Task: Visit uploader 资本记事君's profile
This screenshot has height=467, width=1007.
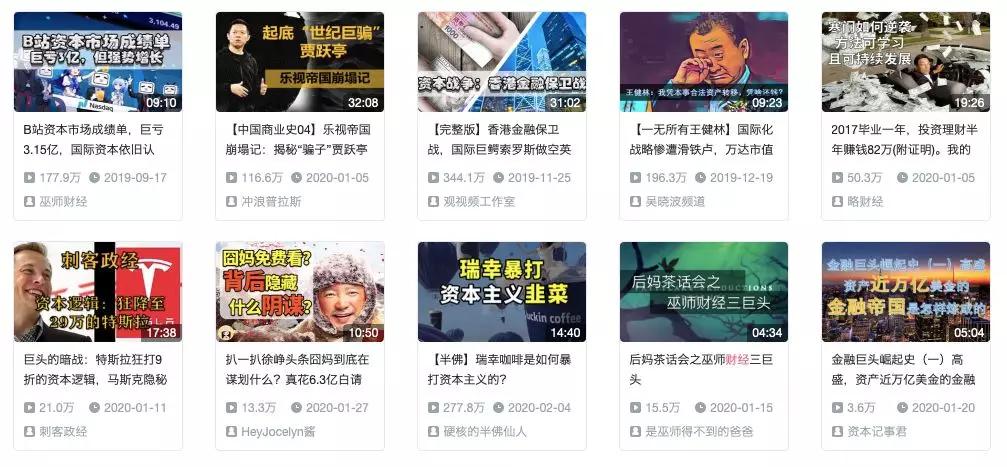Action: click(877, 431)
